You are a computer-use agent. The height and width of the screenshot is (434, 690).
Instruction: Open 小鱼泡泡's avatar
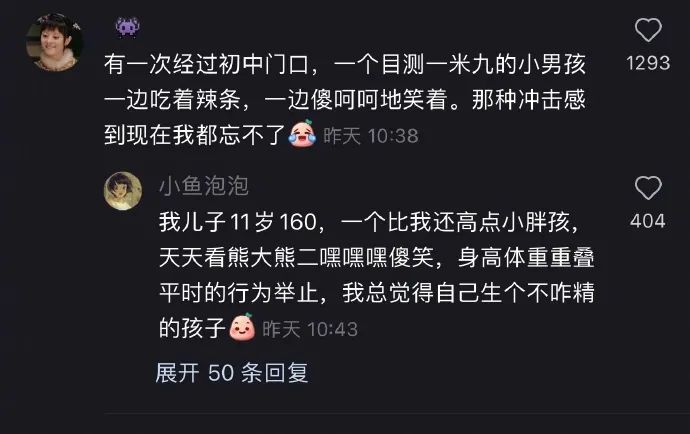(x=123, y=190)
